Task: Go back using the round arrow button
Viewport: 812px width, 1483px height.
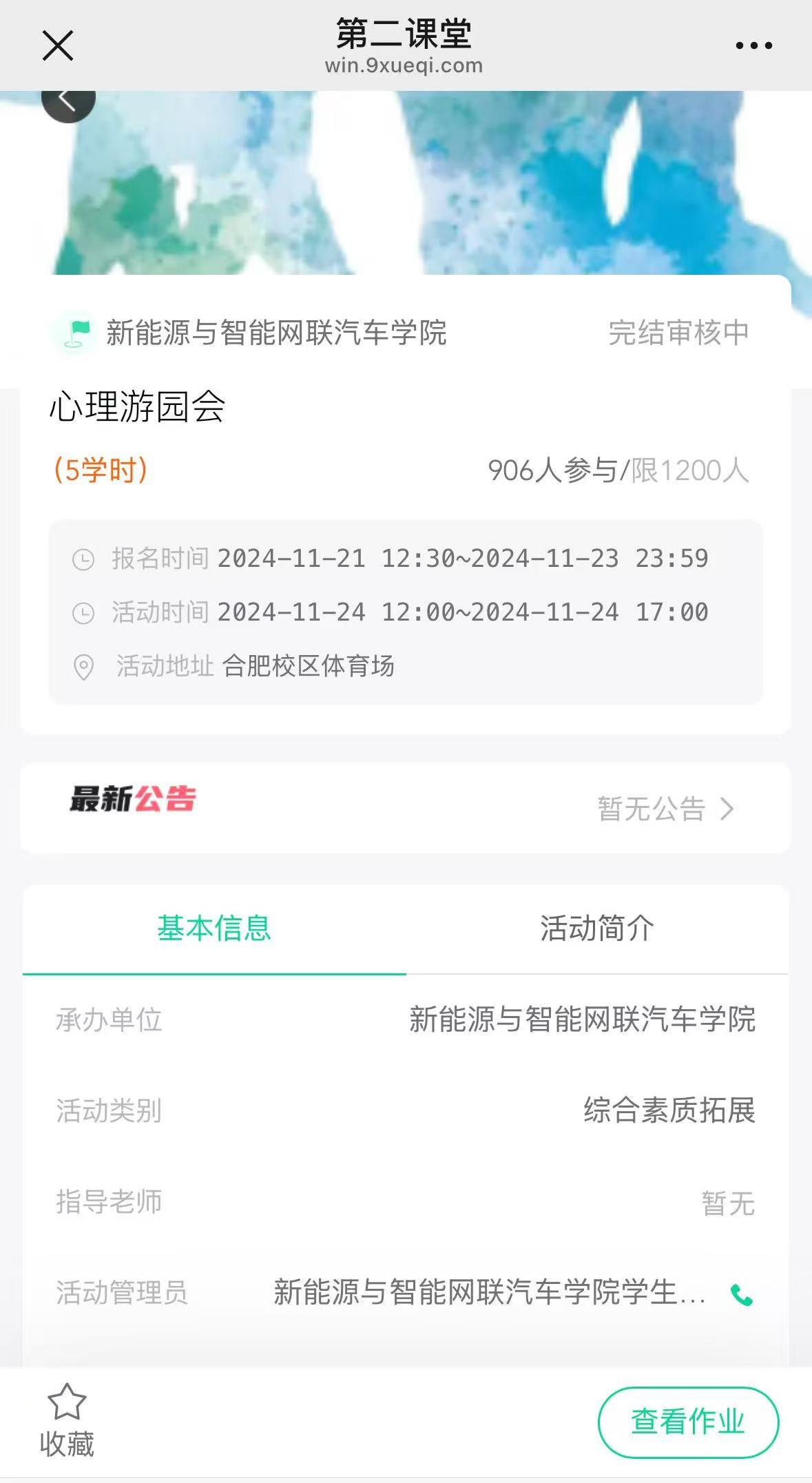Action: [68, 102]
